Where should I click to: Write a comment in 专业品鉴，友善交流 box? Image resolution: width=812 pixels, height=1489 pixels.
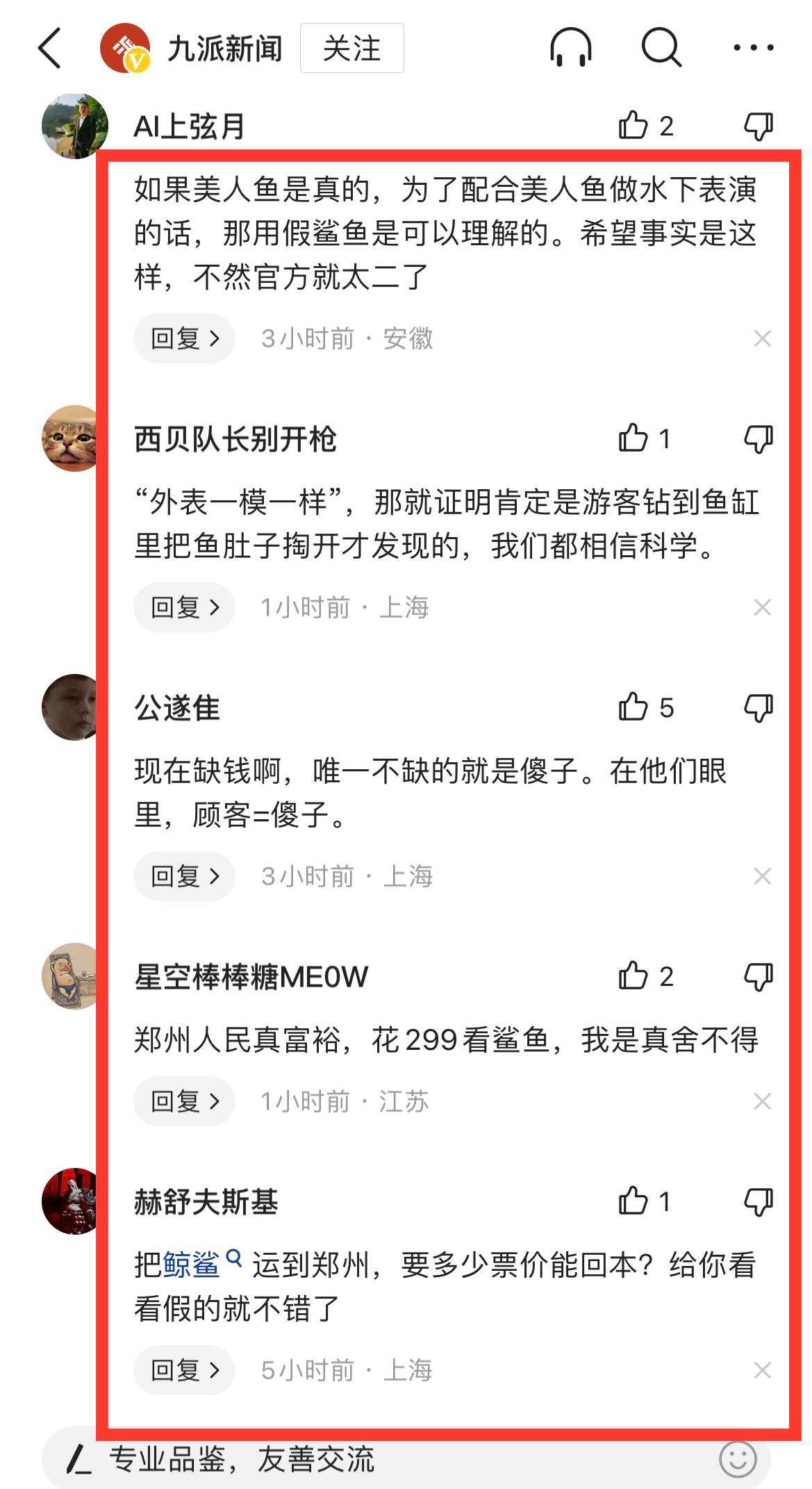(x=347, y=1459)
